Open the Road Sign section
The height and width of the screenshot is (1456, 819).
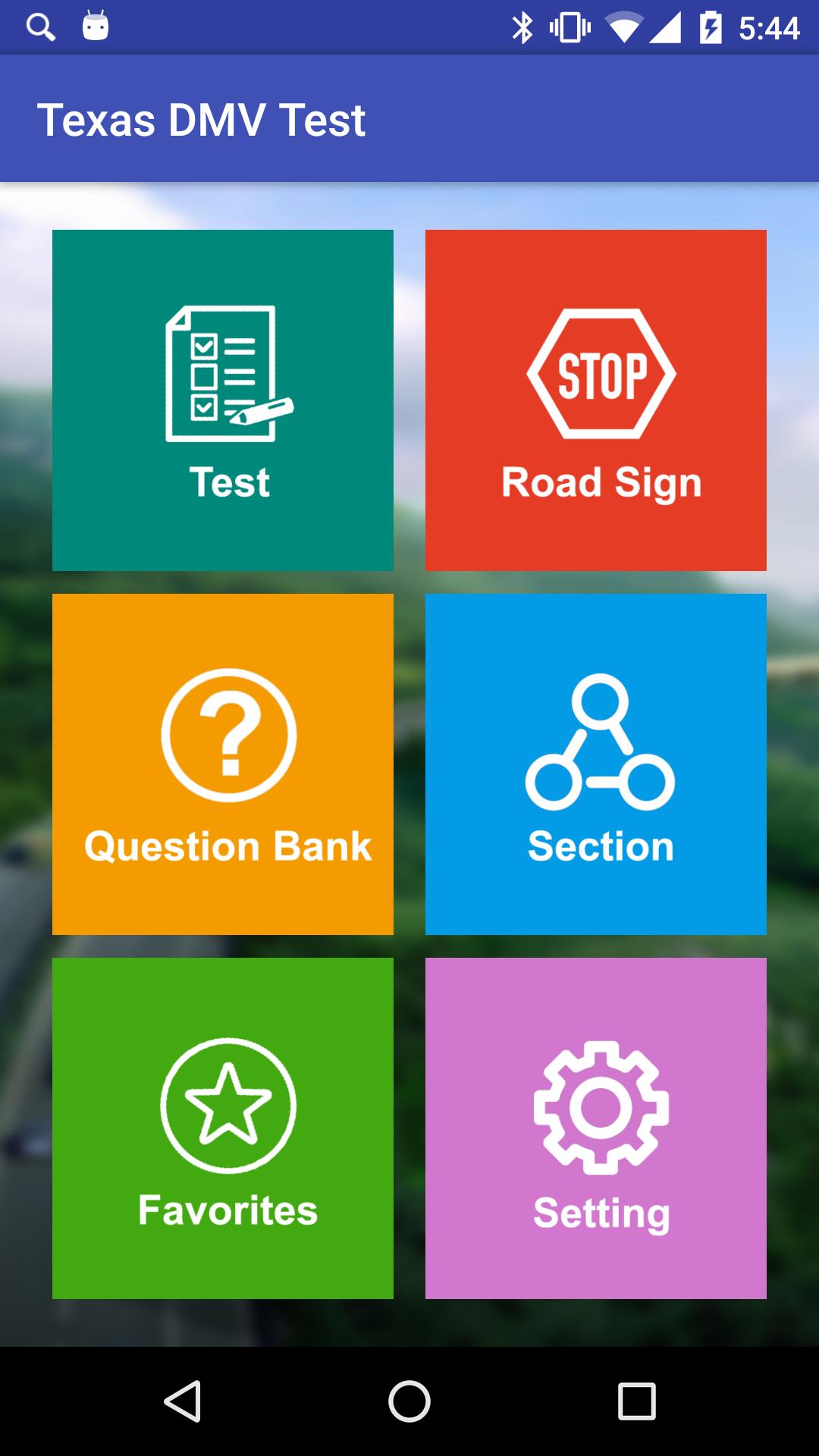point(598,400)
